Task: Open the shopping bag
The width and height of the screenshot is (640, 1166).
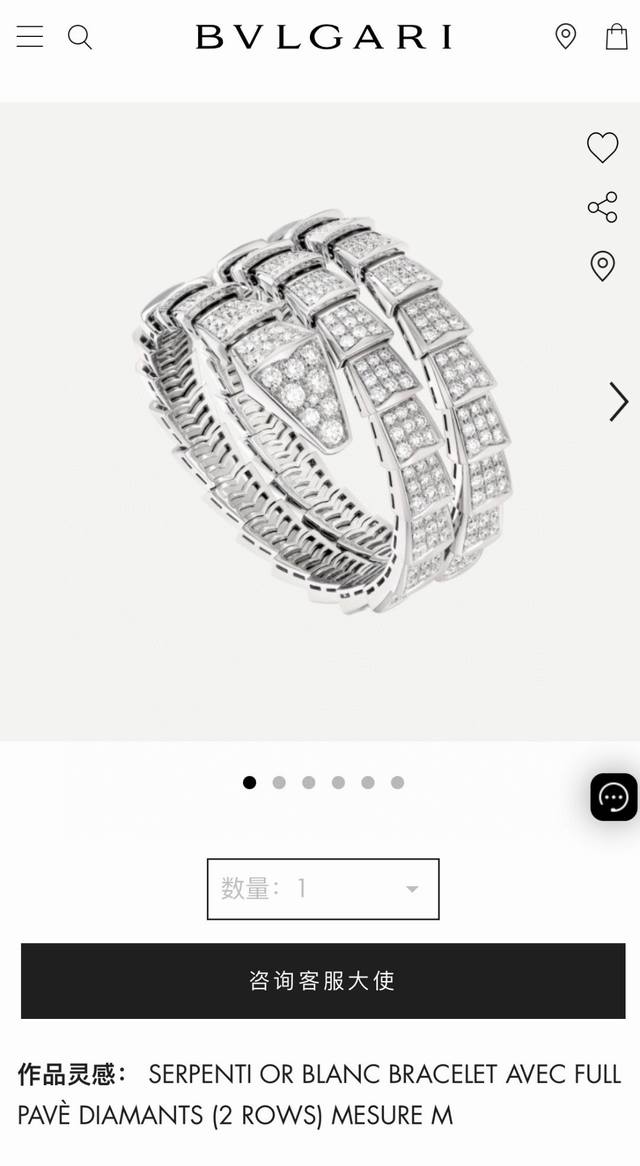Action: tap(617, 37)
